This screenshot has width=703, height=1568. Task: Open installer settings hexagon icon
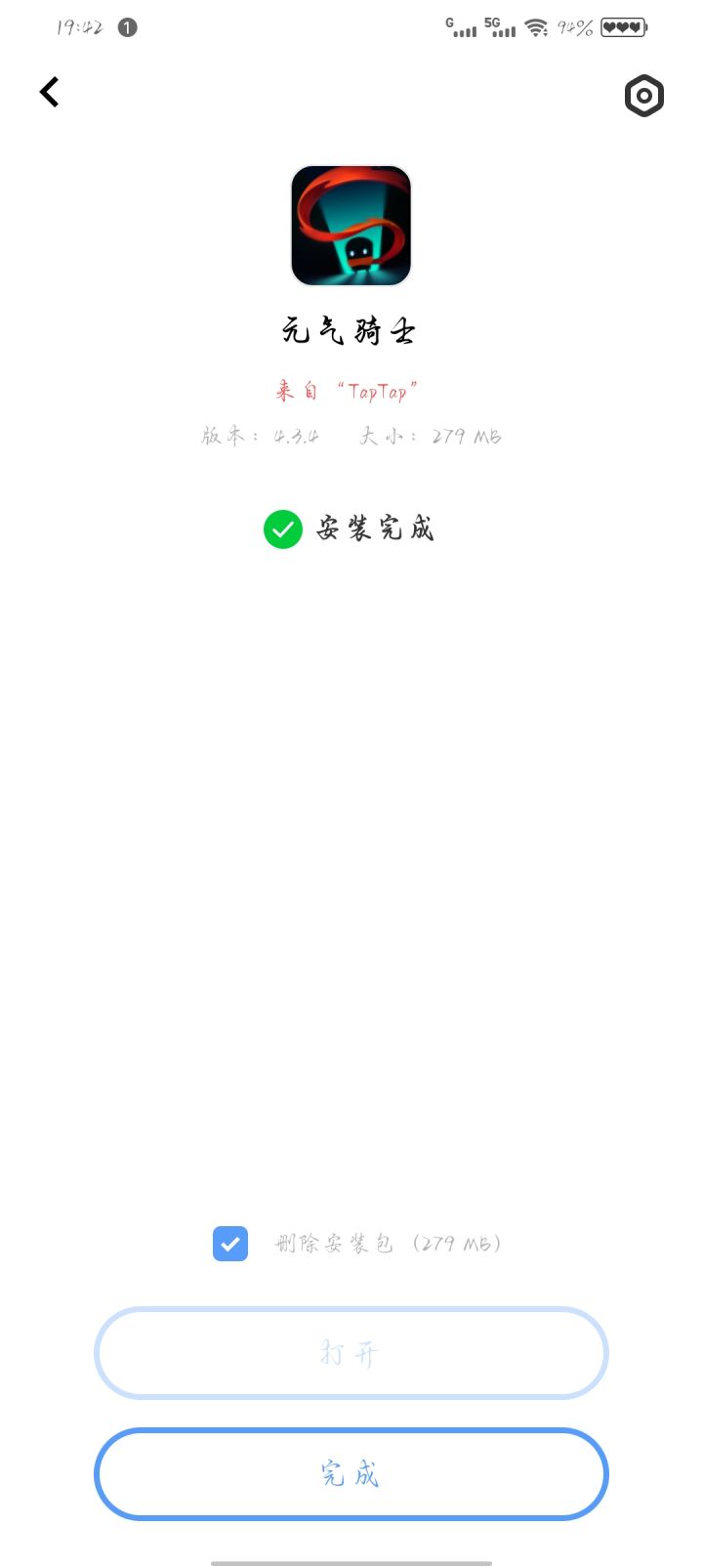pos(643,96)
